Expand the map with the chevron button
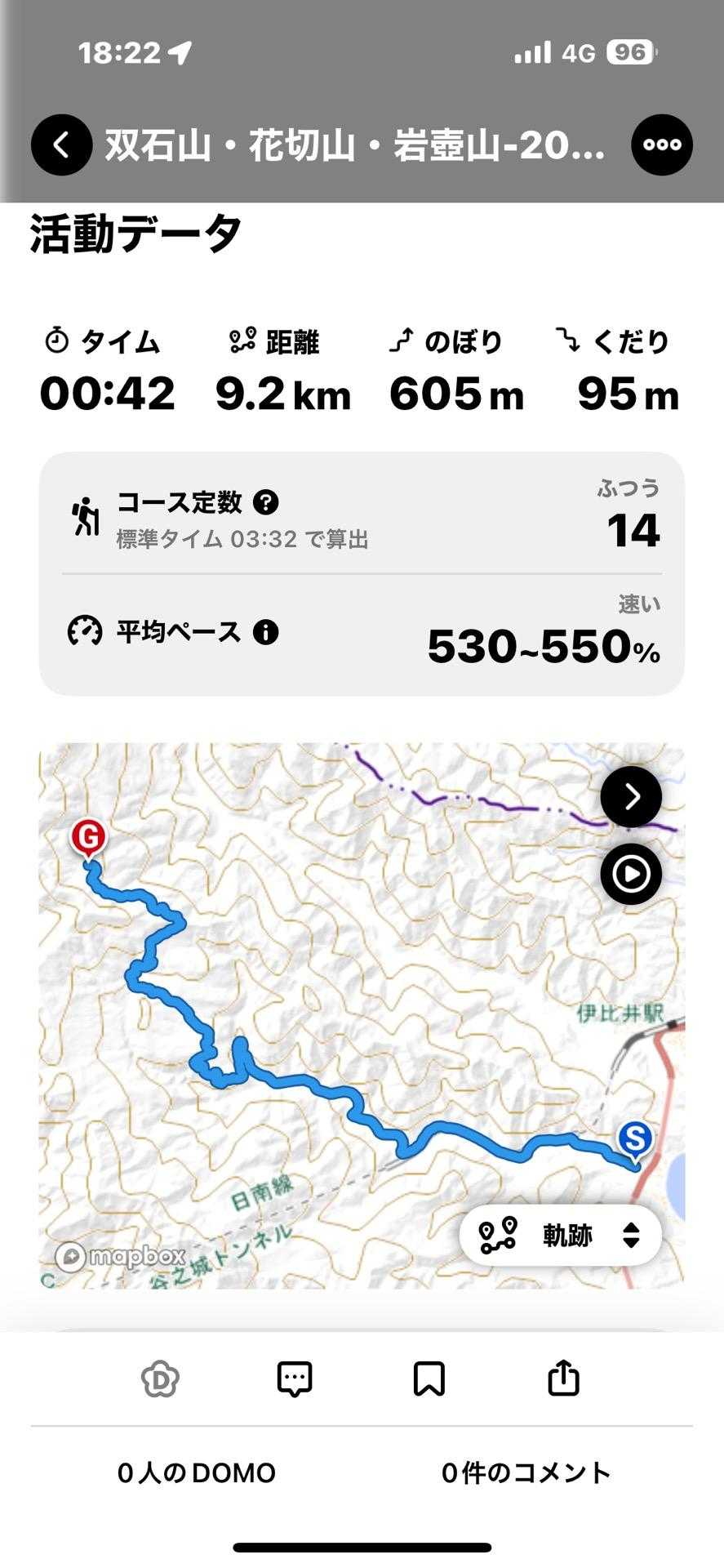The width and height of the screenshot is (724, 1568). [x=631, y=796]
